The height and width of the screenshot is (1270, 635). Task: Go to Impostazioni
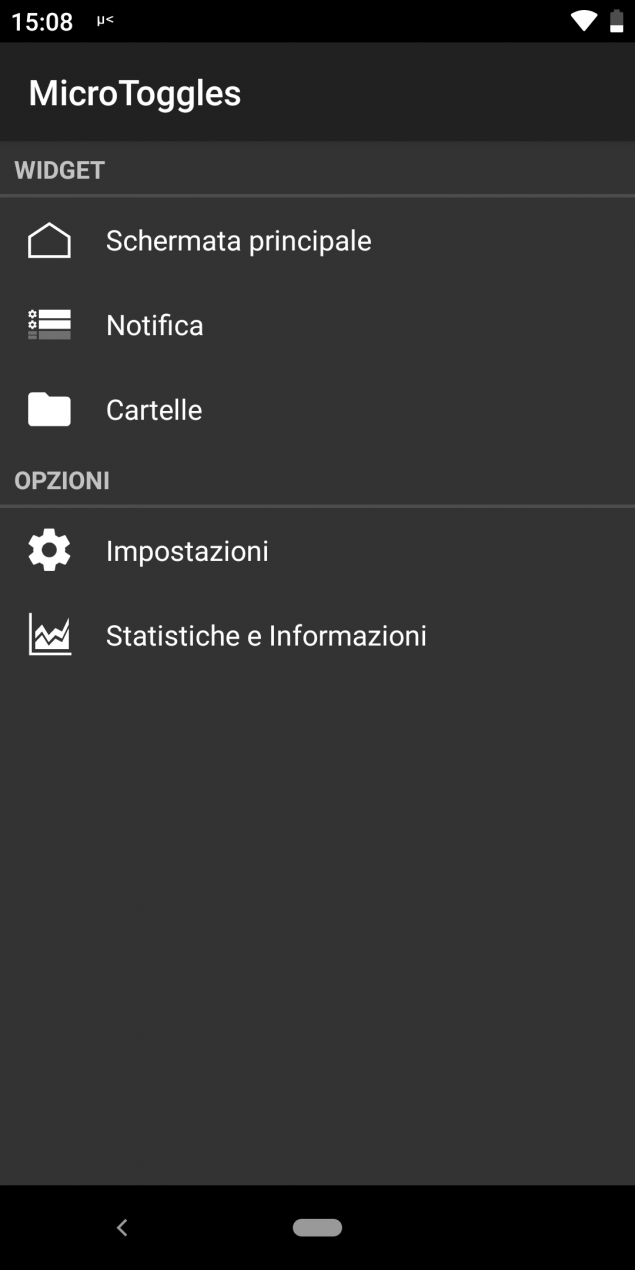317,551
